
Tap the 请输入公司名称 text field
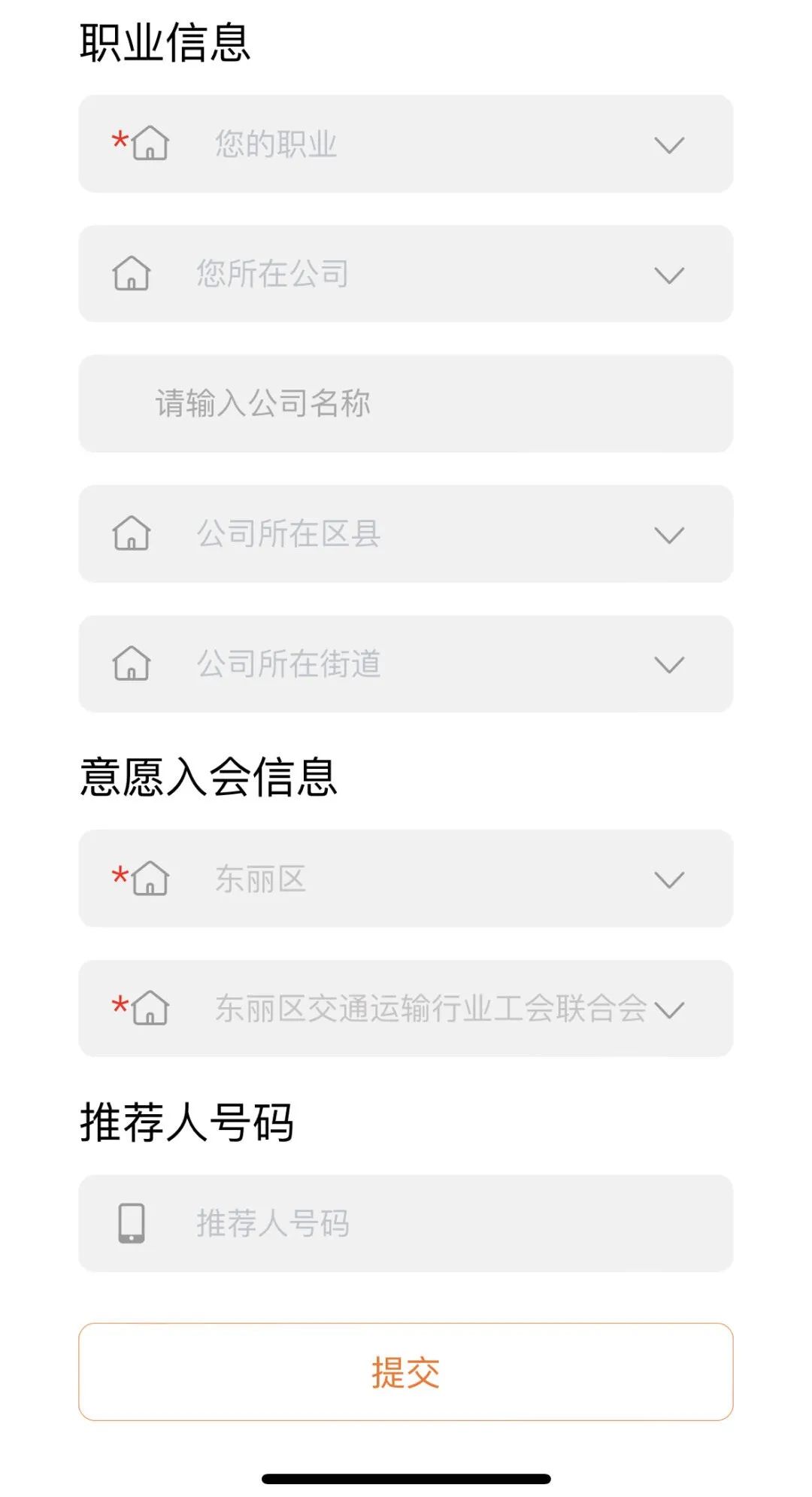[x=406, y=404]
